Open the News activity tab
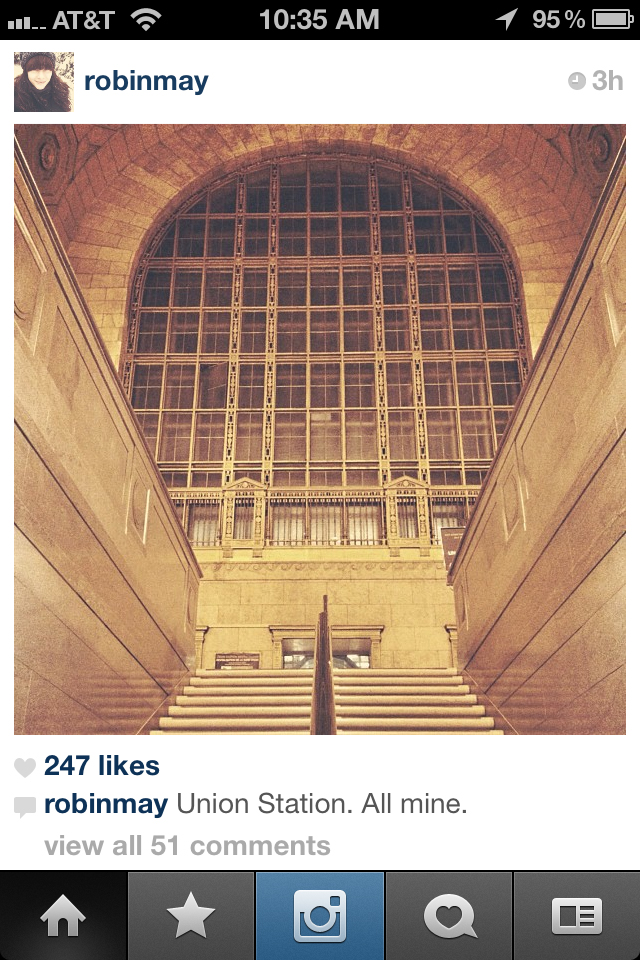This screenshot has width=640, height=960. (449, 916)
